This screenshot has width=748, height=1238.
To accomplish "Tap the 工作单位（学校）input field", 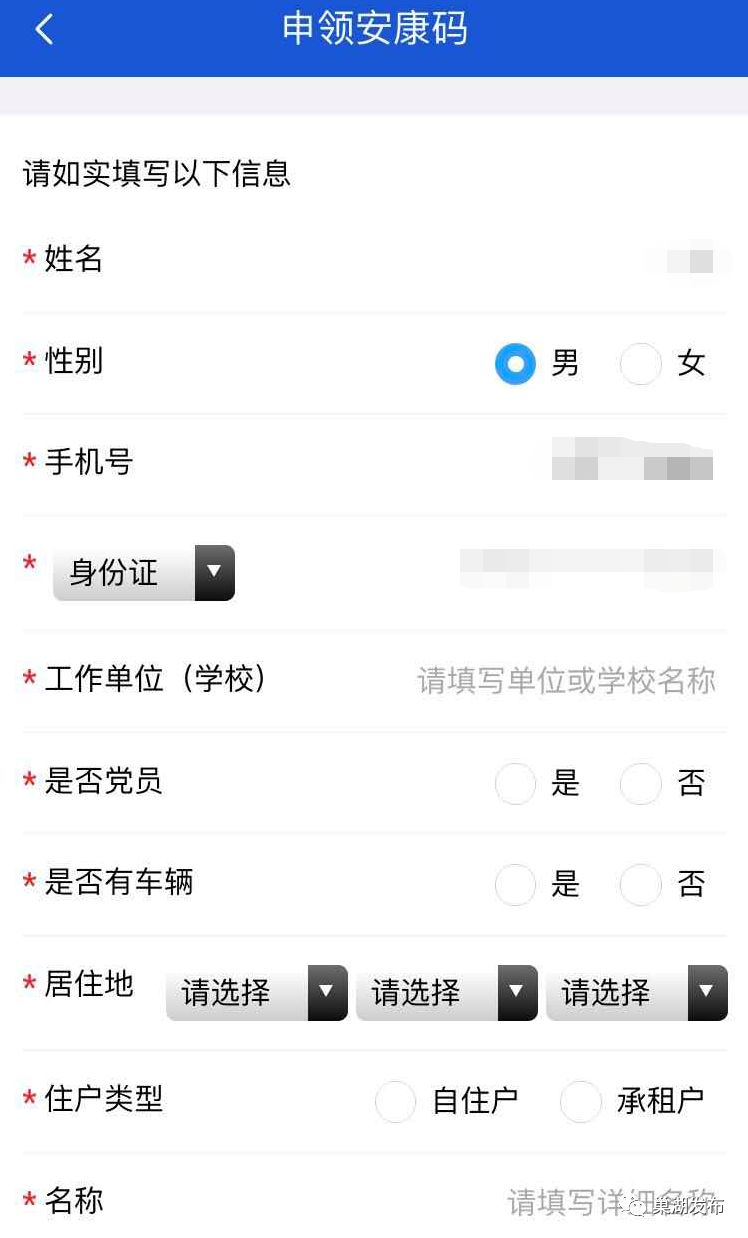I will coord(566,681).
